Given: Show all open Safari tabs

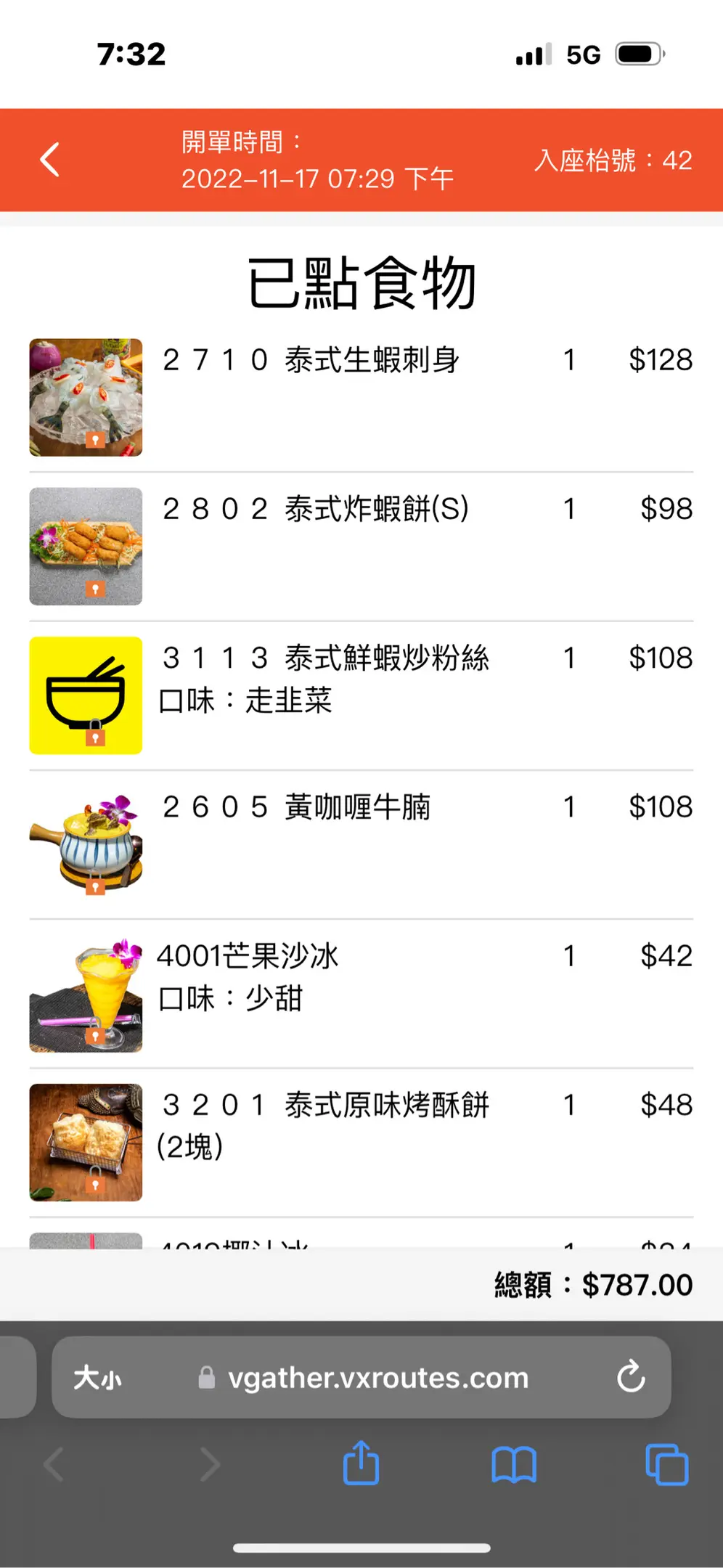Looking at the screenshot, I should [666, 1464].
